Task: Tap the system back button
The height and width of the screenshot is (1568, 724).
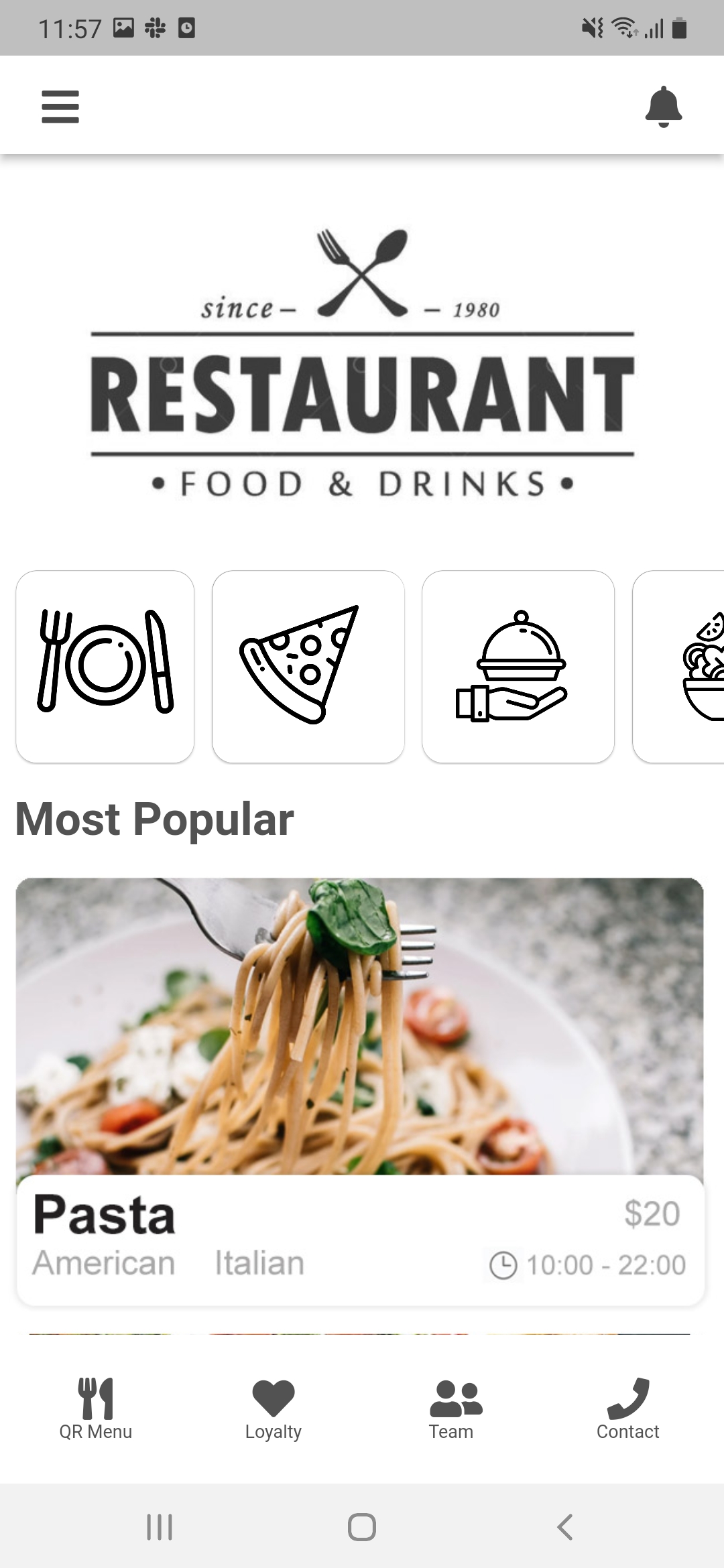Action: pos(564,1527)
